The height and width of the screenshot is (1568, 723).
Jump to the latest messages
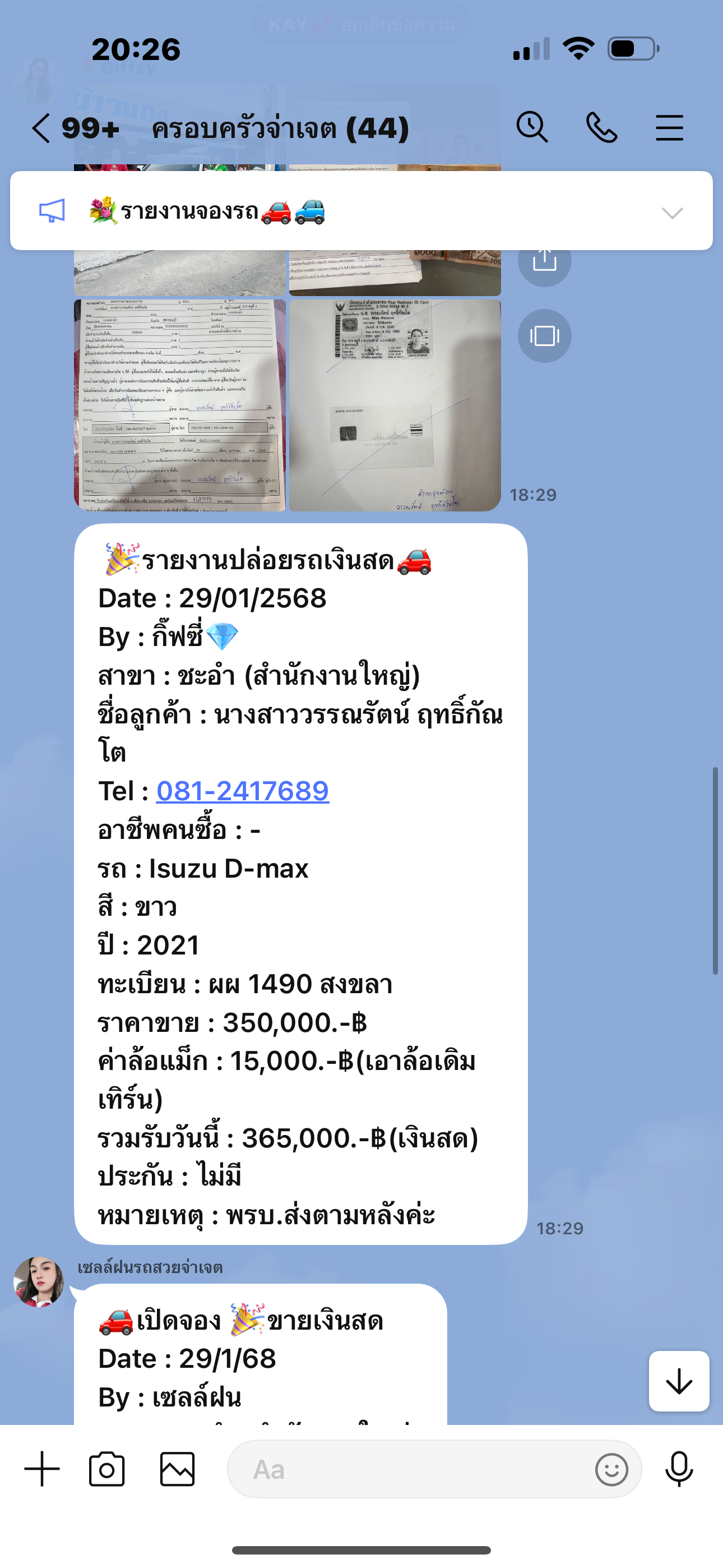679,1381
